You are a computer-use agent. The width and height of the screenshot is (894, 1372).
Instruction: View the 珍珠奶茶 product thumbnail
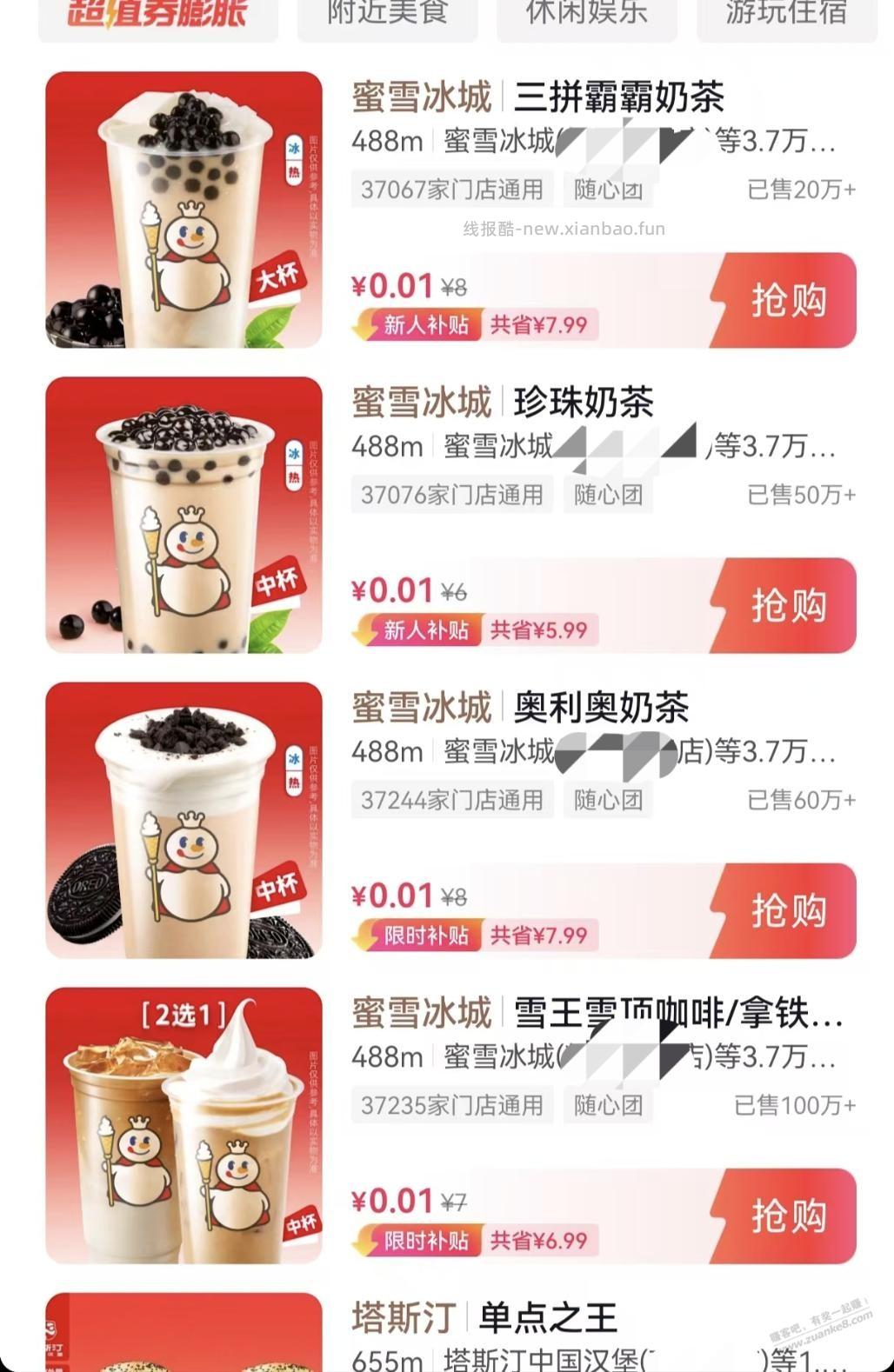[183, 515]
